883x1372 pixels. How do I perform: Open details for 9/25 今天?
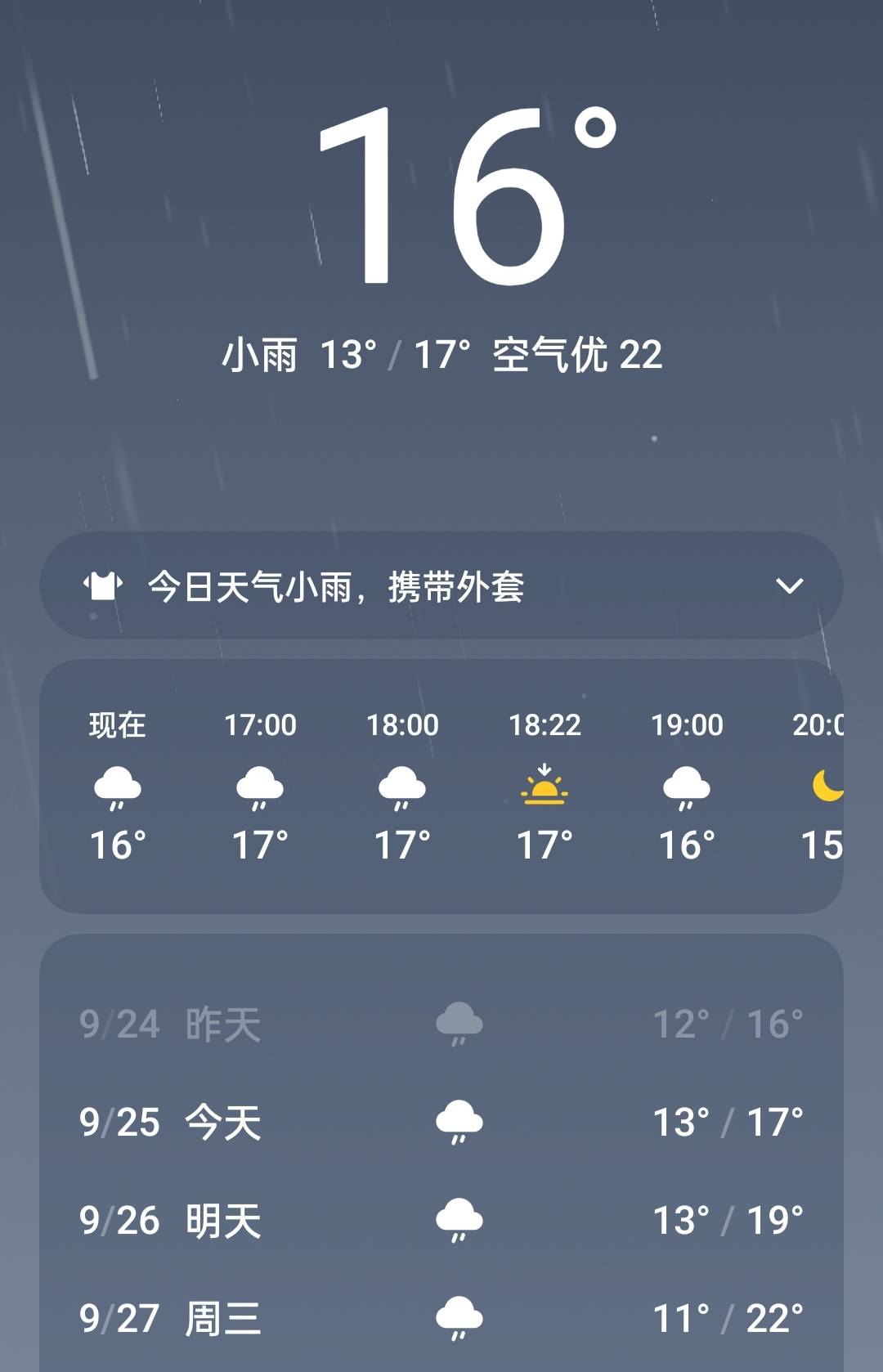point(441,1123)
